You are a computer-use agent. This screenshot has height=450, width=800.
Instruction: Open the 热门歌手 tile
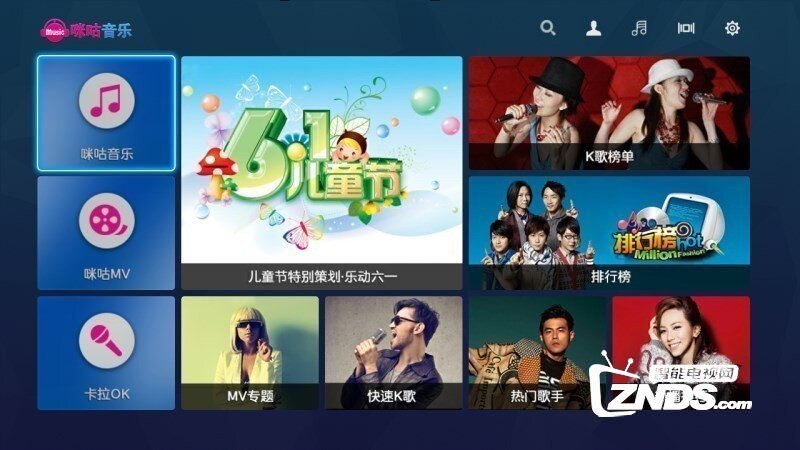[x=537, y=352]
